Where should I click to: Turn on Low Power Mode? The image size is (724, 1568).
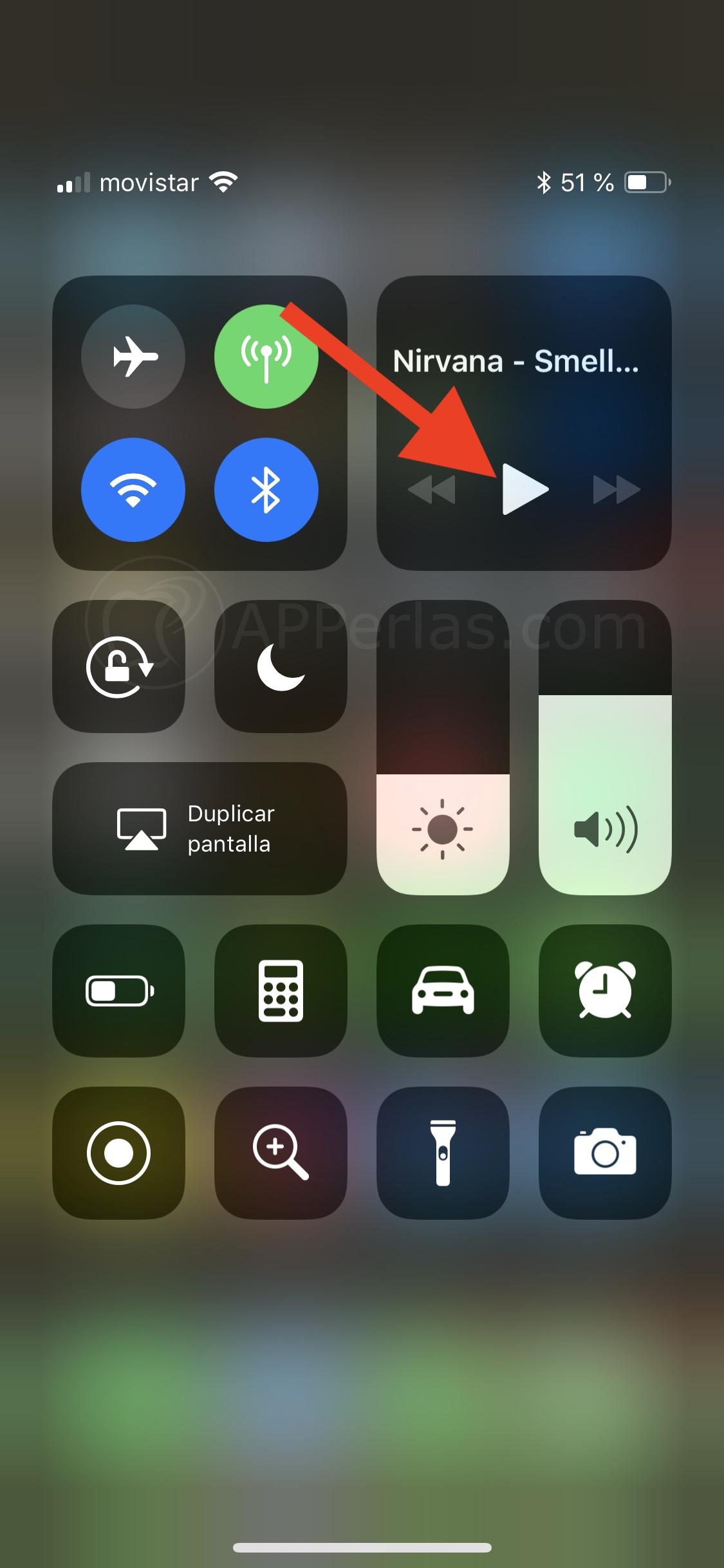[119, 991]
